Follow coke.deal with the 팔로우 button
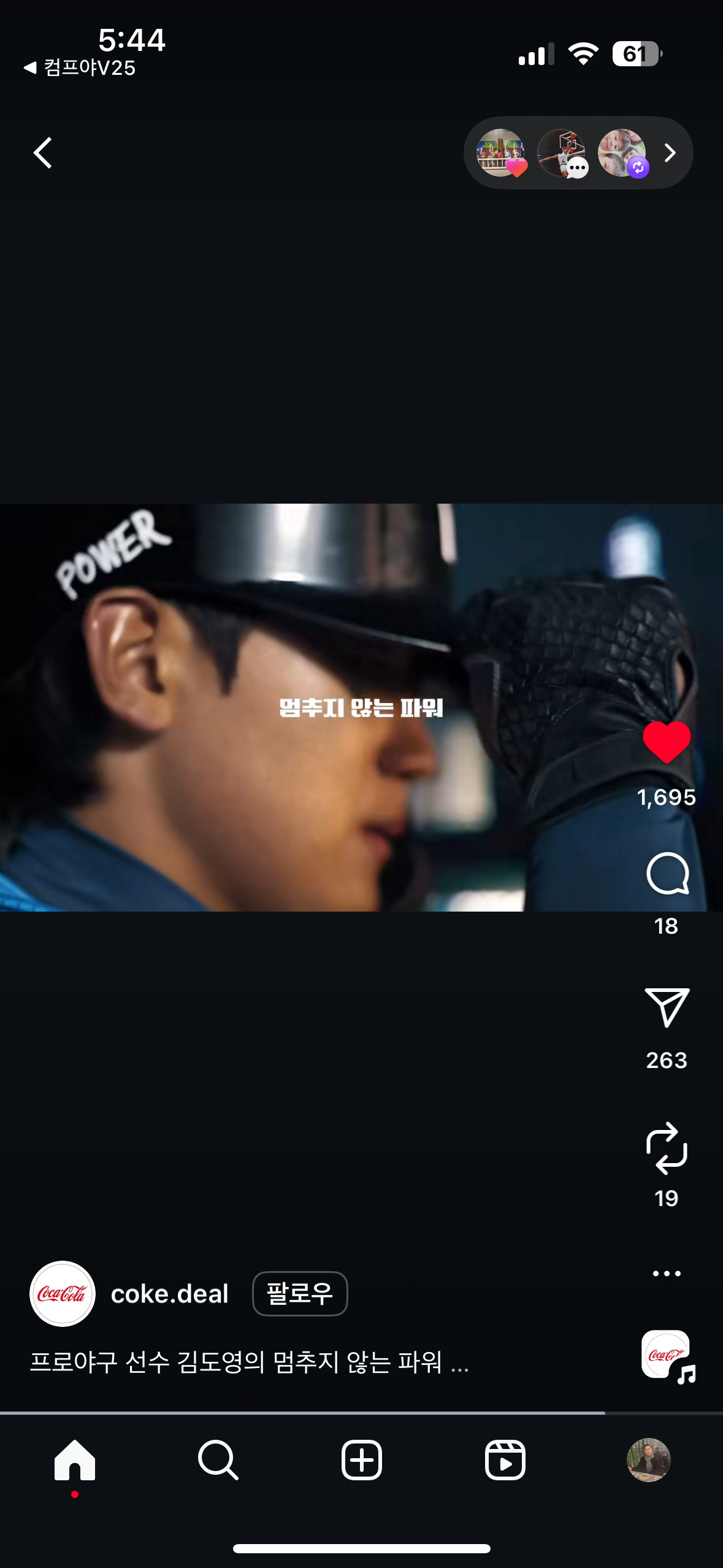The image size is (723, 1568). [x=300, y=1294]
